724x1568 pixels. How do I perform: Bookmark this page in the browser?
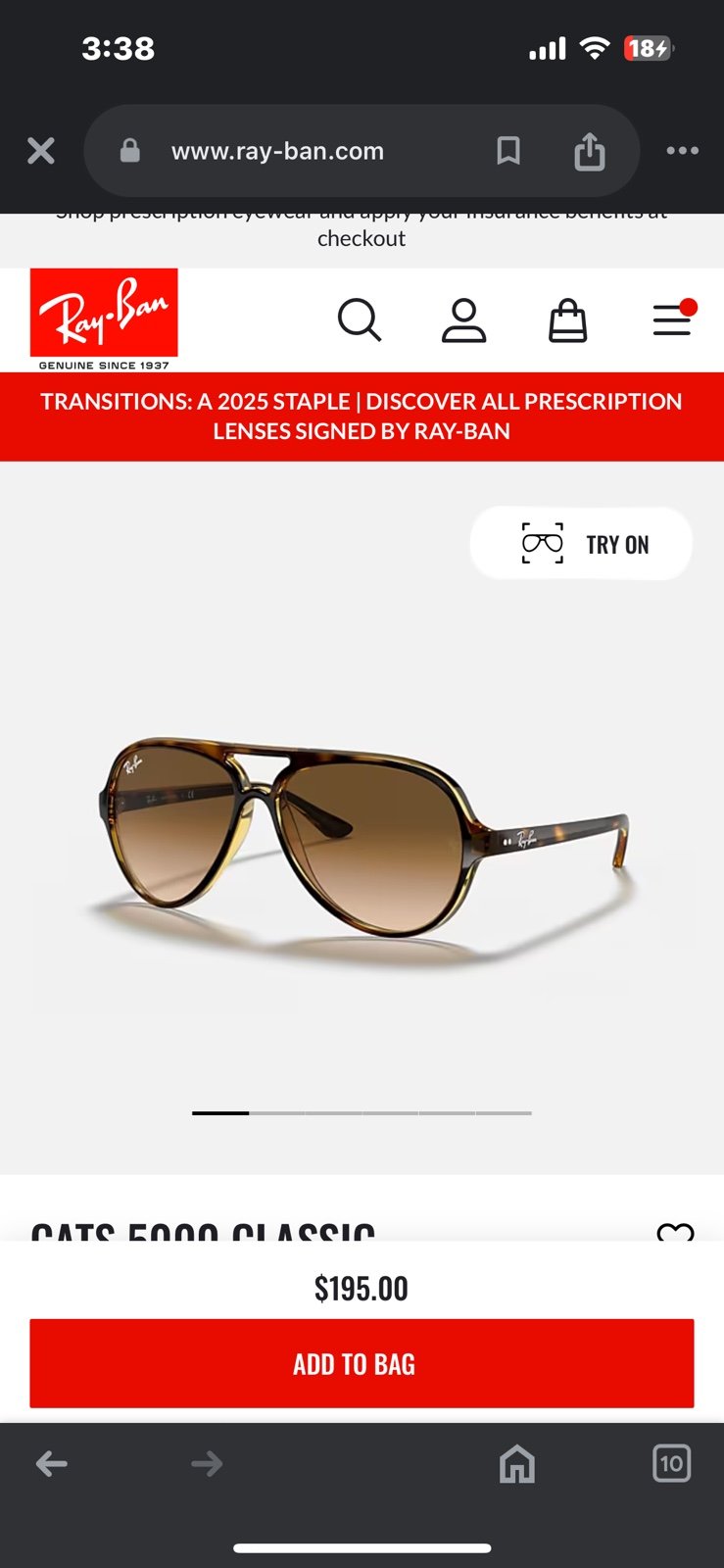pyautogui.click(x=508, y=151)
